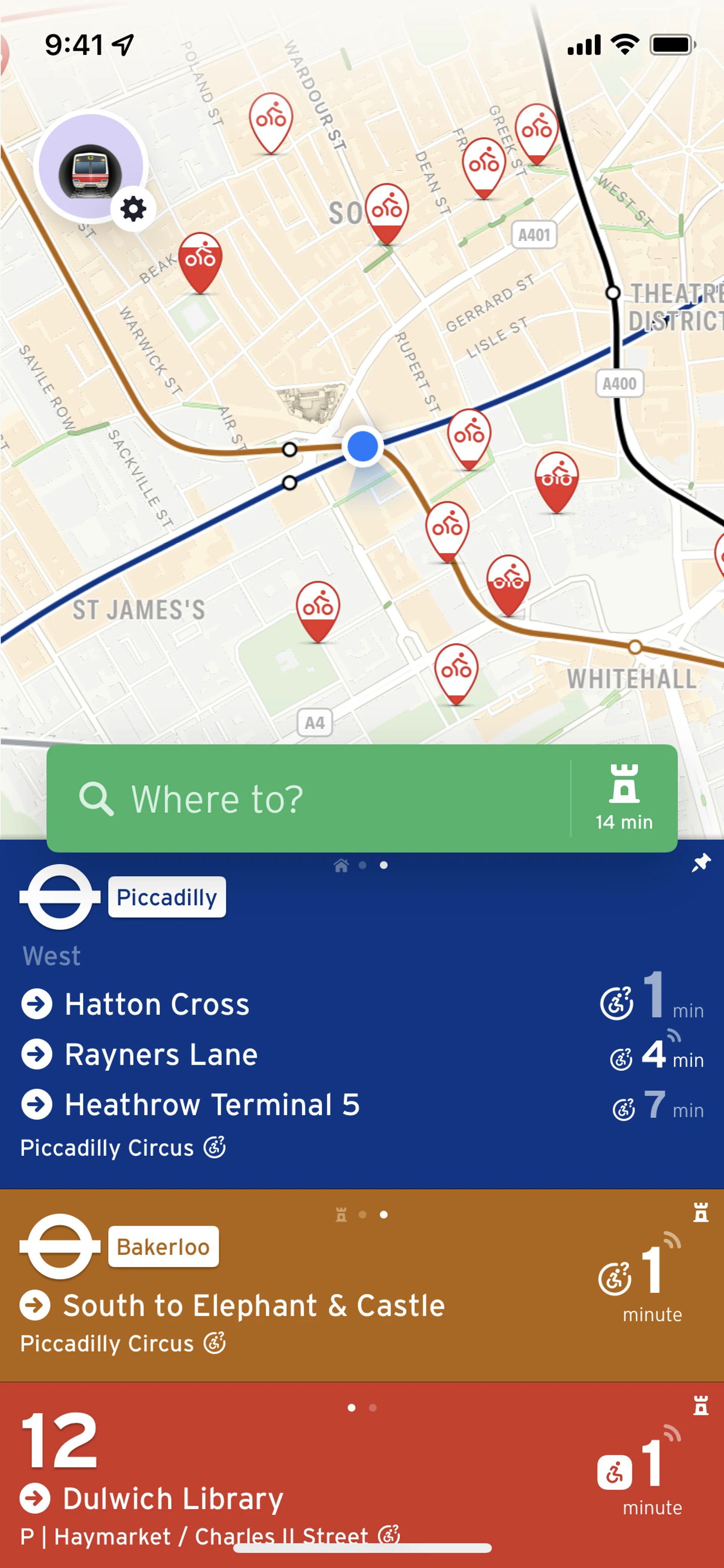The image size is (724, 1568).
Task: Tap the castle shortcut showing 14 min
Action: point(624,798)
